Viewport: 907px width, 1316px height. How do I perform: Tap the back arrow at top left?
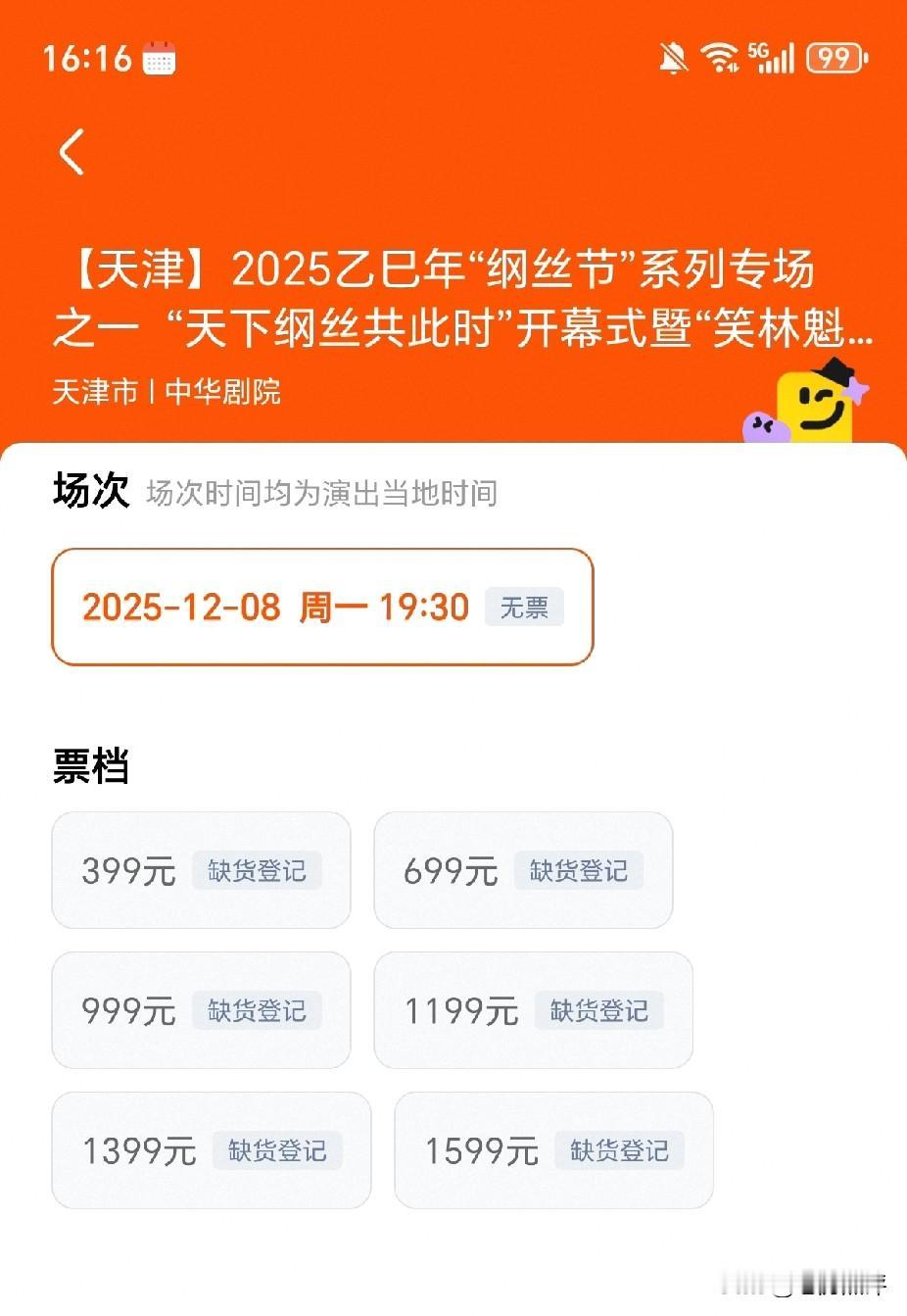(71, 152)
